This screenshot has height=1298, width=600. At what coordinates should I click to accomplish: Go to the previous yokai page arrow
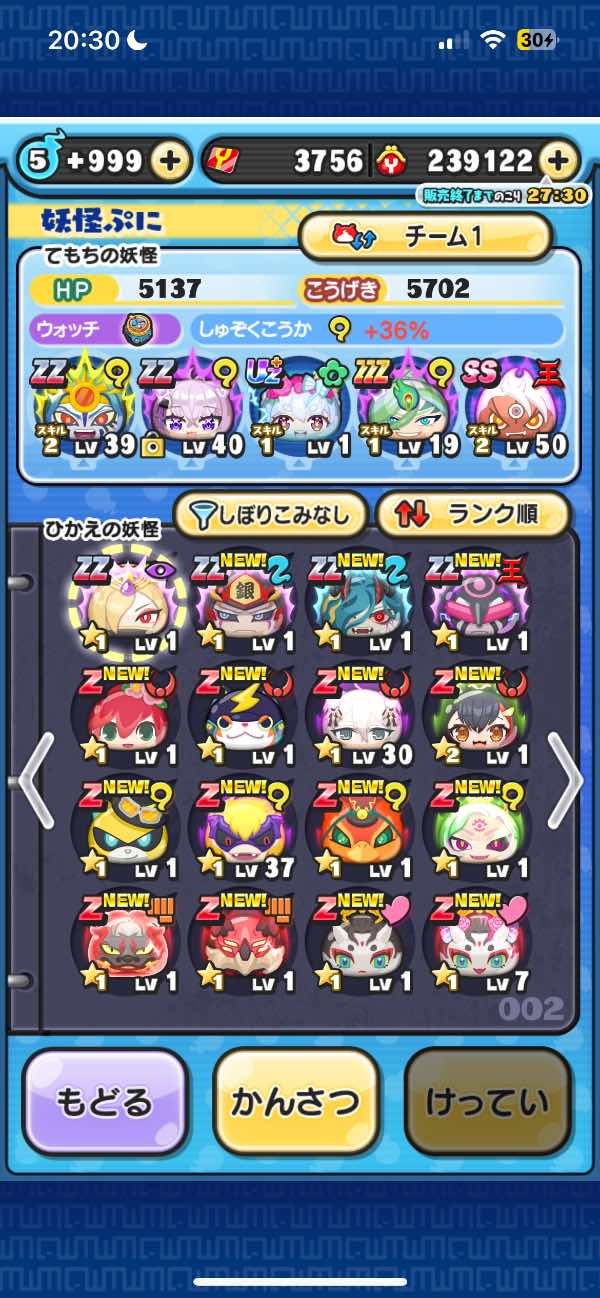pyautogui.click(x=34, y=780)
